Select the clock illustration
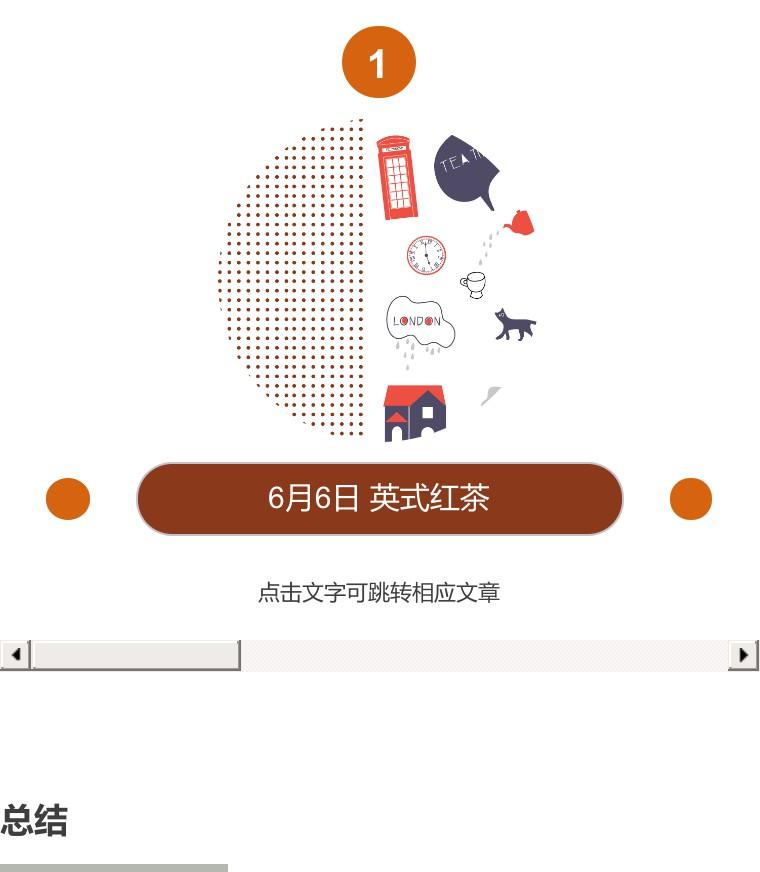Image resolution: width=760 pixels, height=872 pixels. (425, 256)
